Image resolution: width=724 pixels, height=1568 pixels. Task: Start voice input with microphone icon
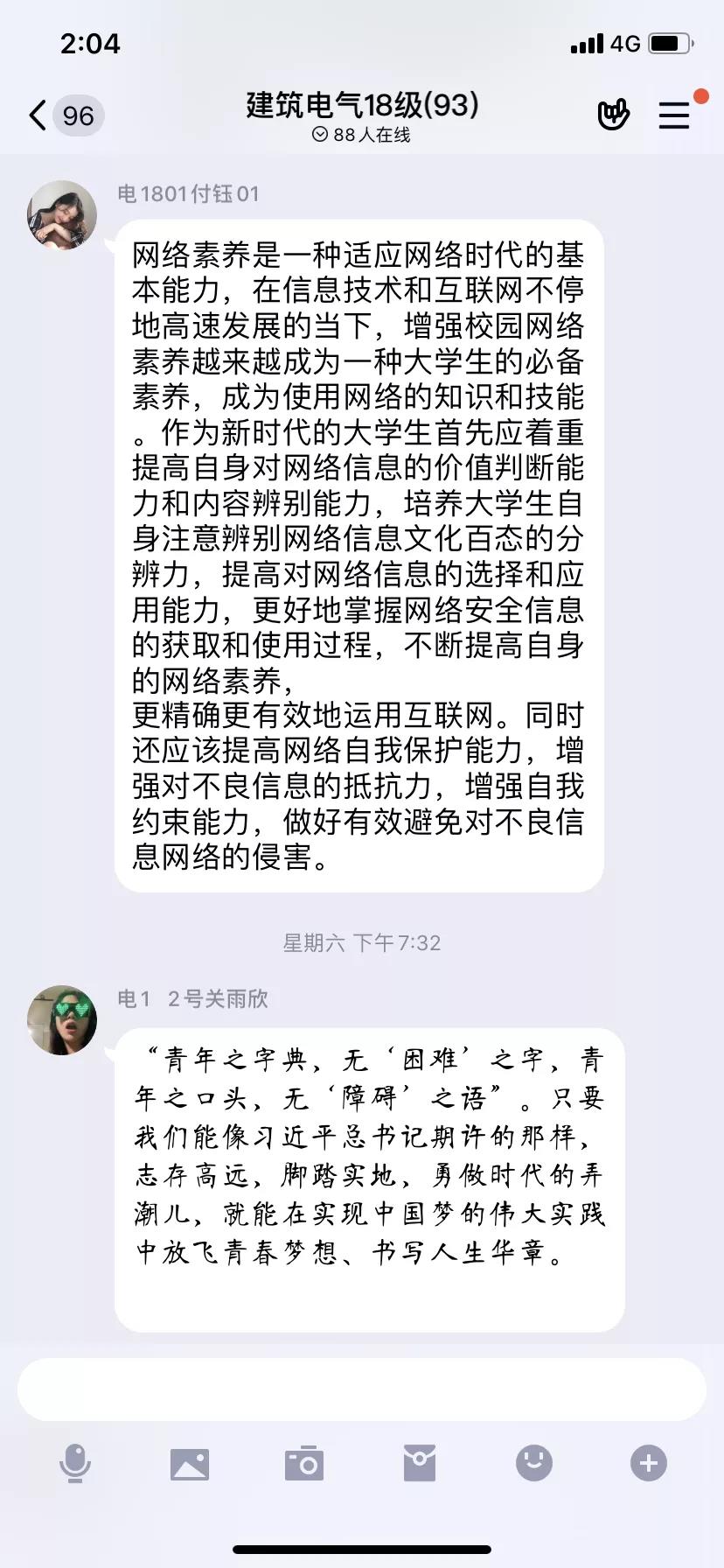[x=75, y=1463]
